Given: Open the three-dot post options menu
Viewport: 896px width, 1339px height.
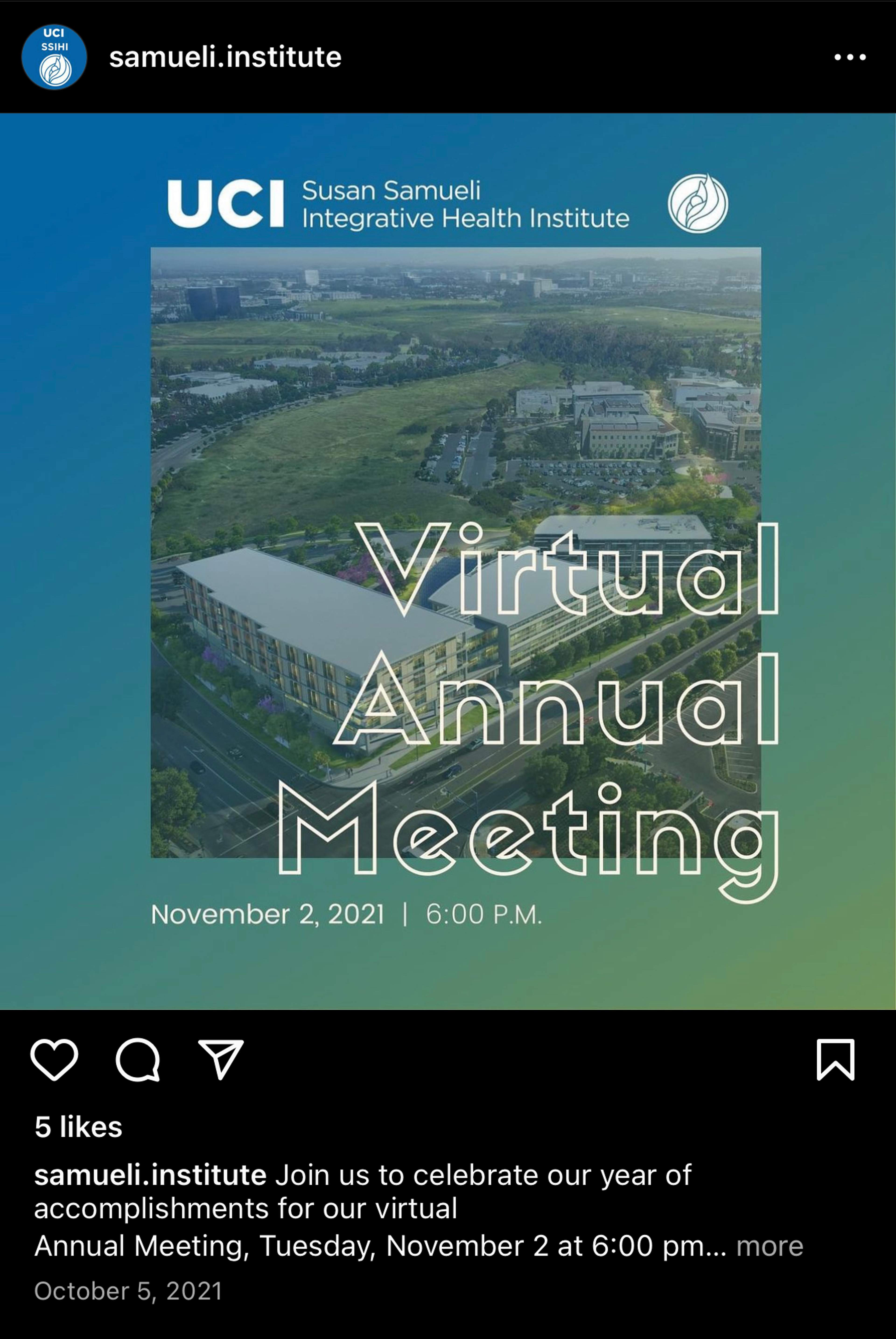Looking at the screenshot, I should pyautogui.click(x=850, y=57).
